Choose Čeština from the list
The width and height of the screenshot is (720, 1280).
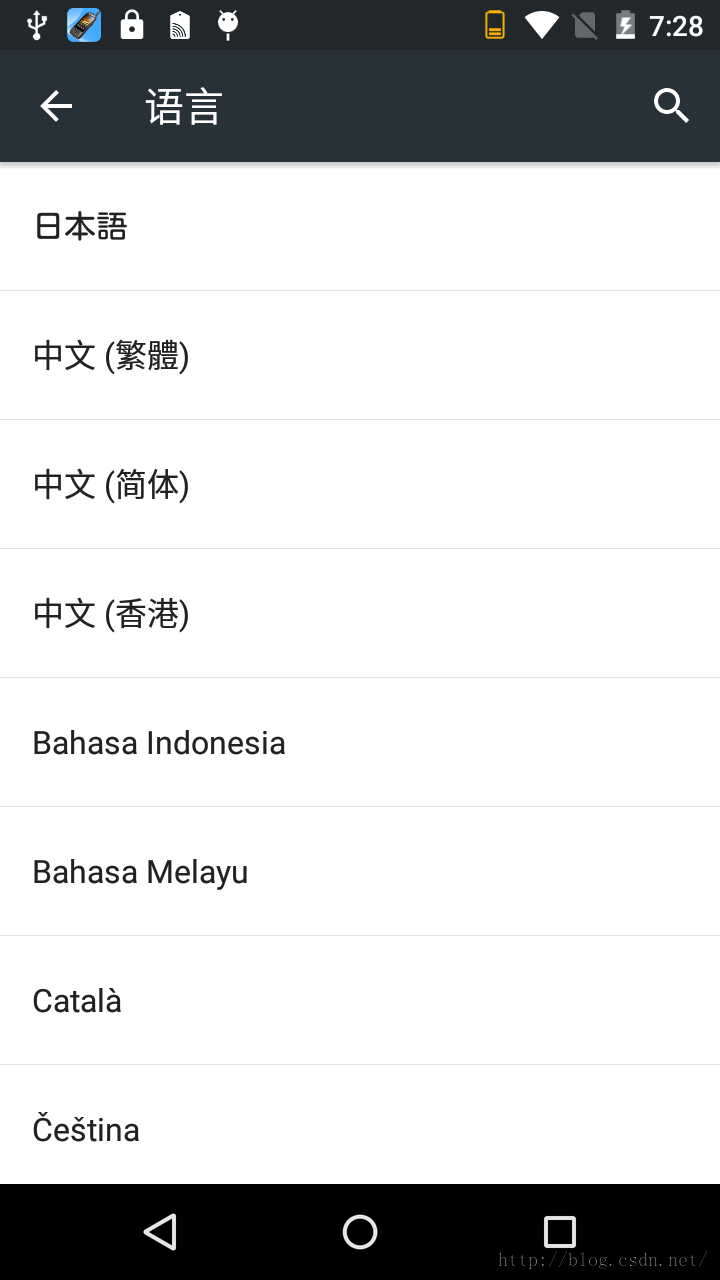tap(360, 1125)
